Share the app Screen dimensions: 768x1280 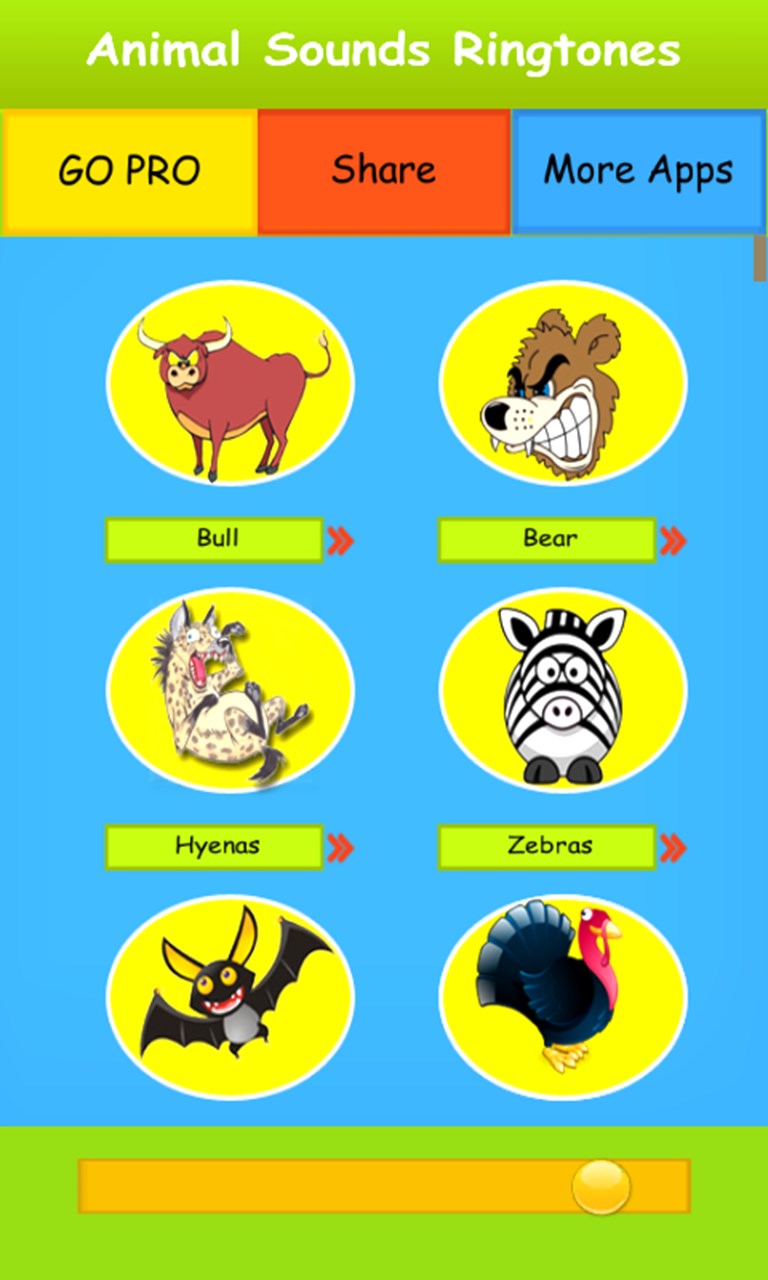384,172
